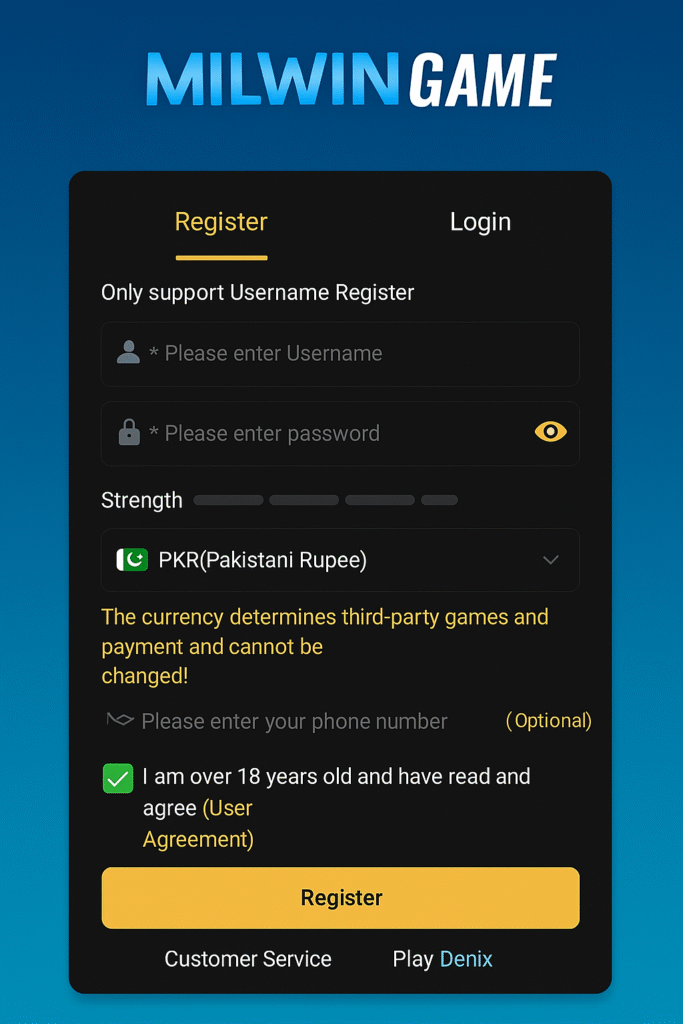Expand the PKR currency dropdown

point(340,560)
